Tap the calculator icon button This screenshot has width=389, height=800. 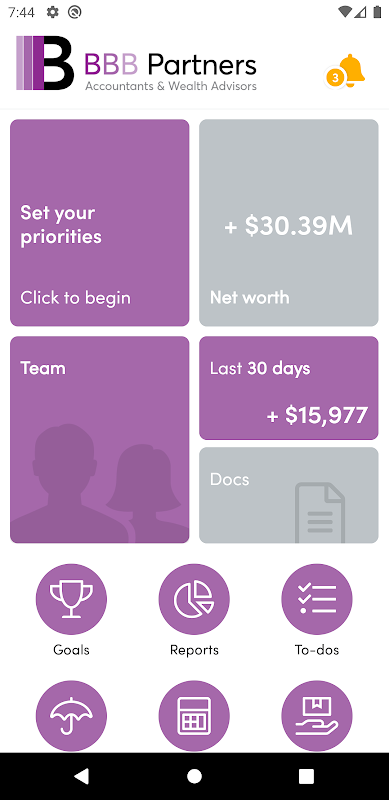(x=194, y=716)
